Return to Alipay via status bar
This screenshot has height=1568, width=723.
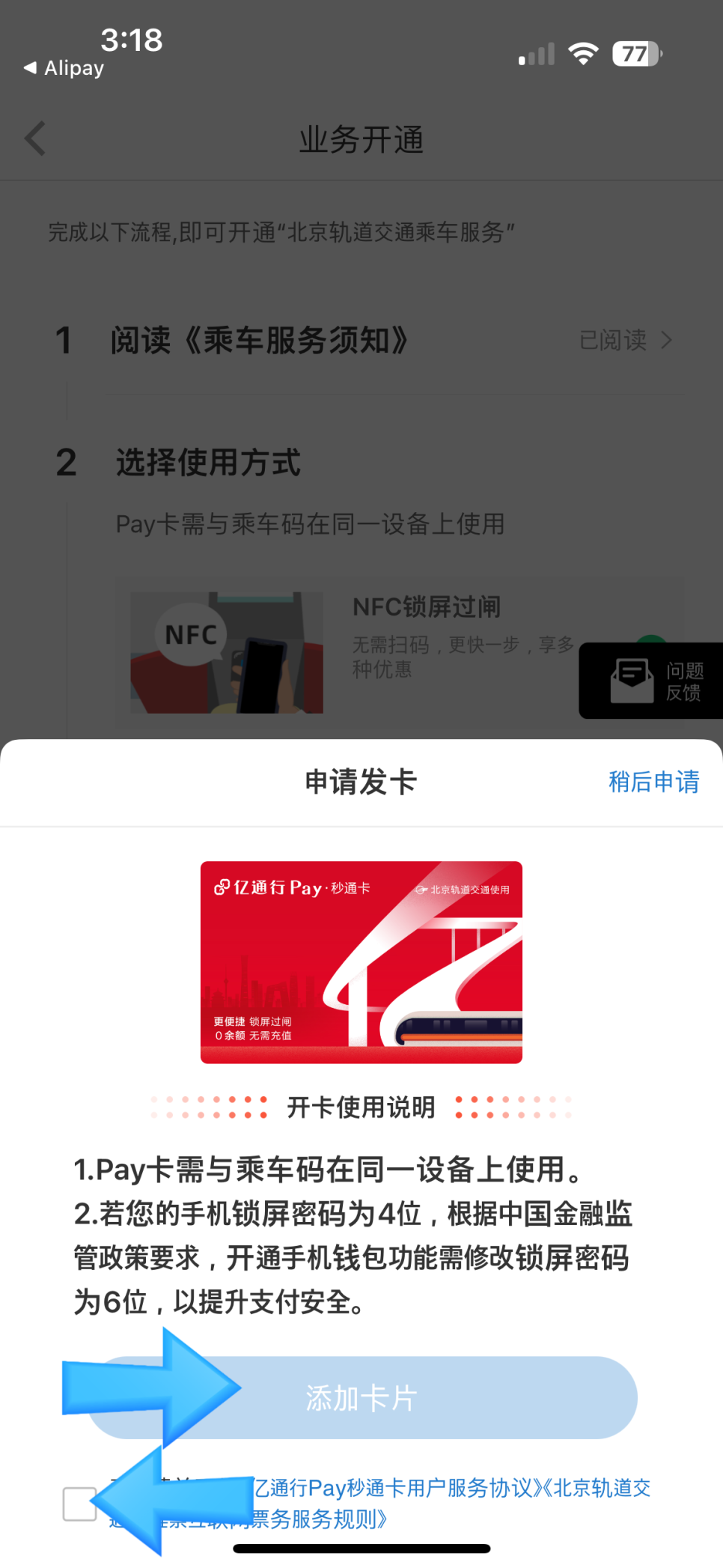pyautogui.click(x=64, y=68)
